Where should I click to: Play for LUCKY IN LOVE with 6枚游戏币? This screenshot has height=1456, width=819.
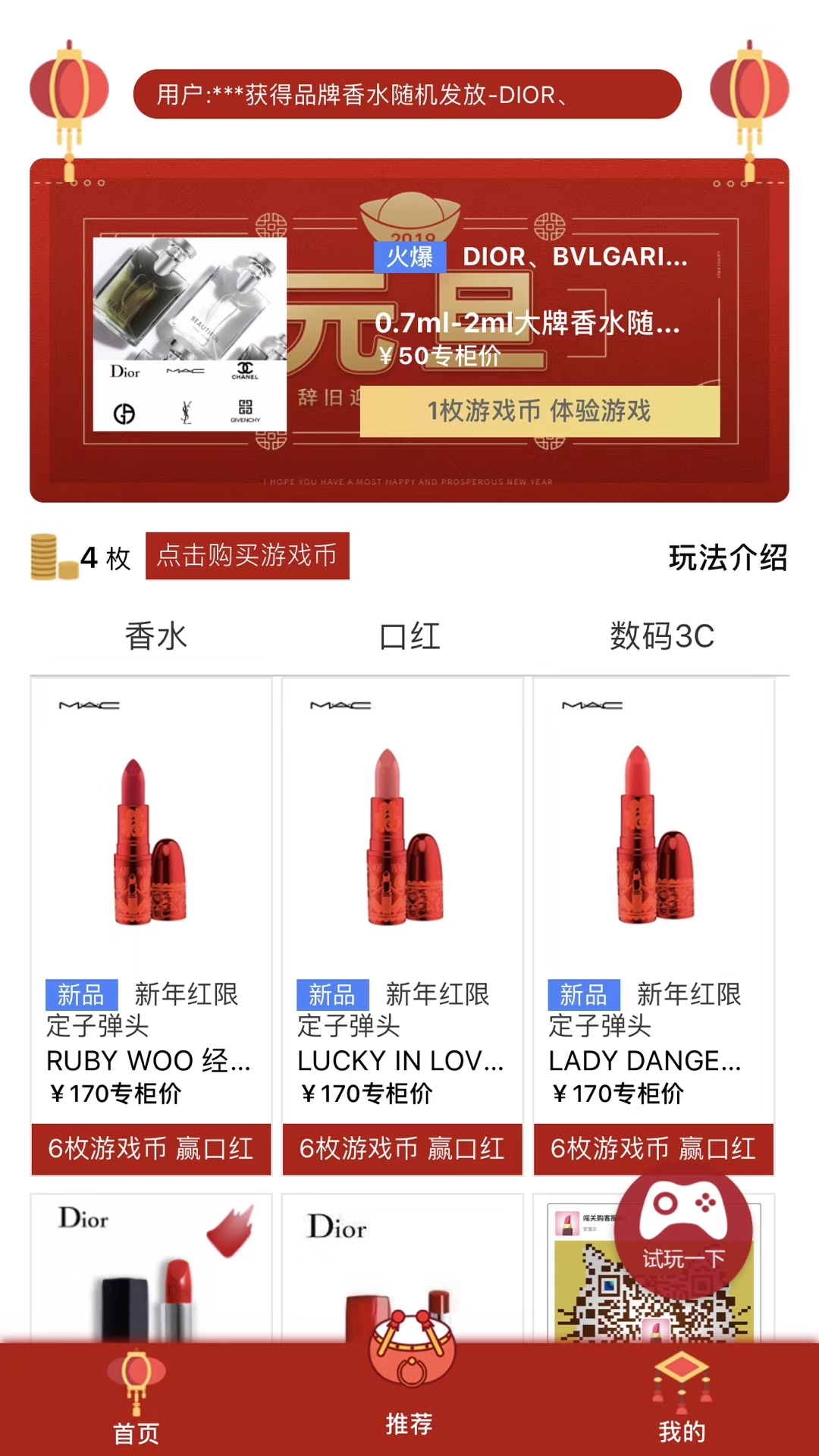[402, 1149]
